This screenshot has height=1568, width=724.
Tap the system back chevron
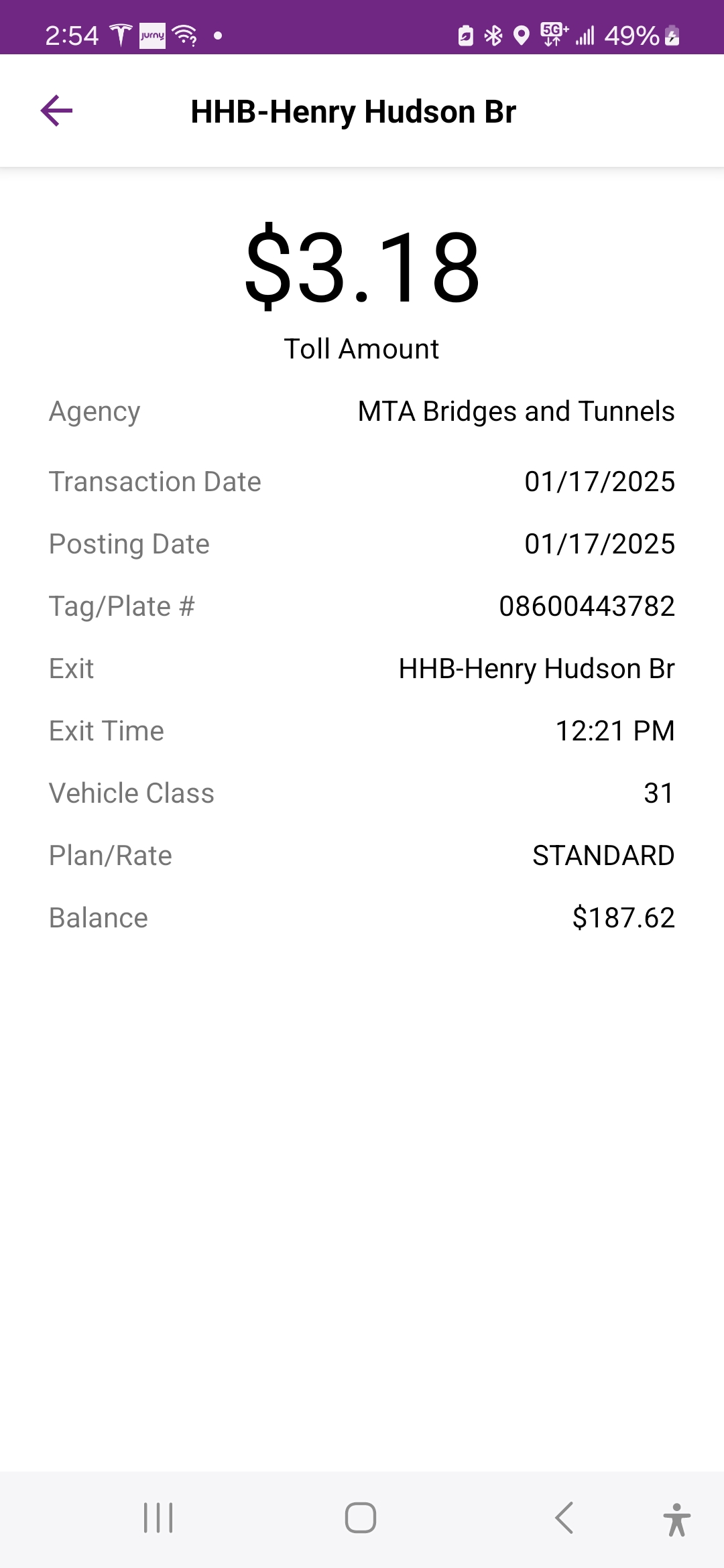click(x=564, y=1518)
